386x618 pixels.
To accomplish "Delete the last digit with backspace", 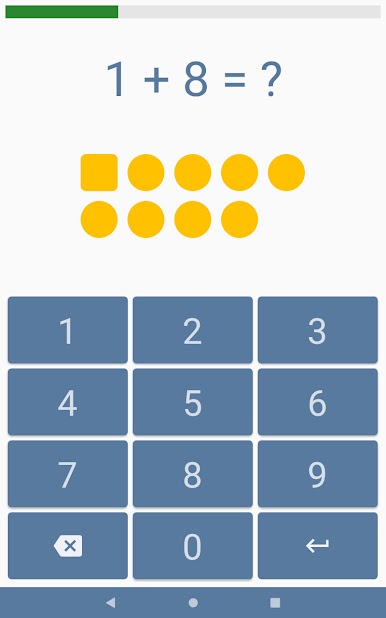I will click(68, 546).
